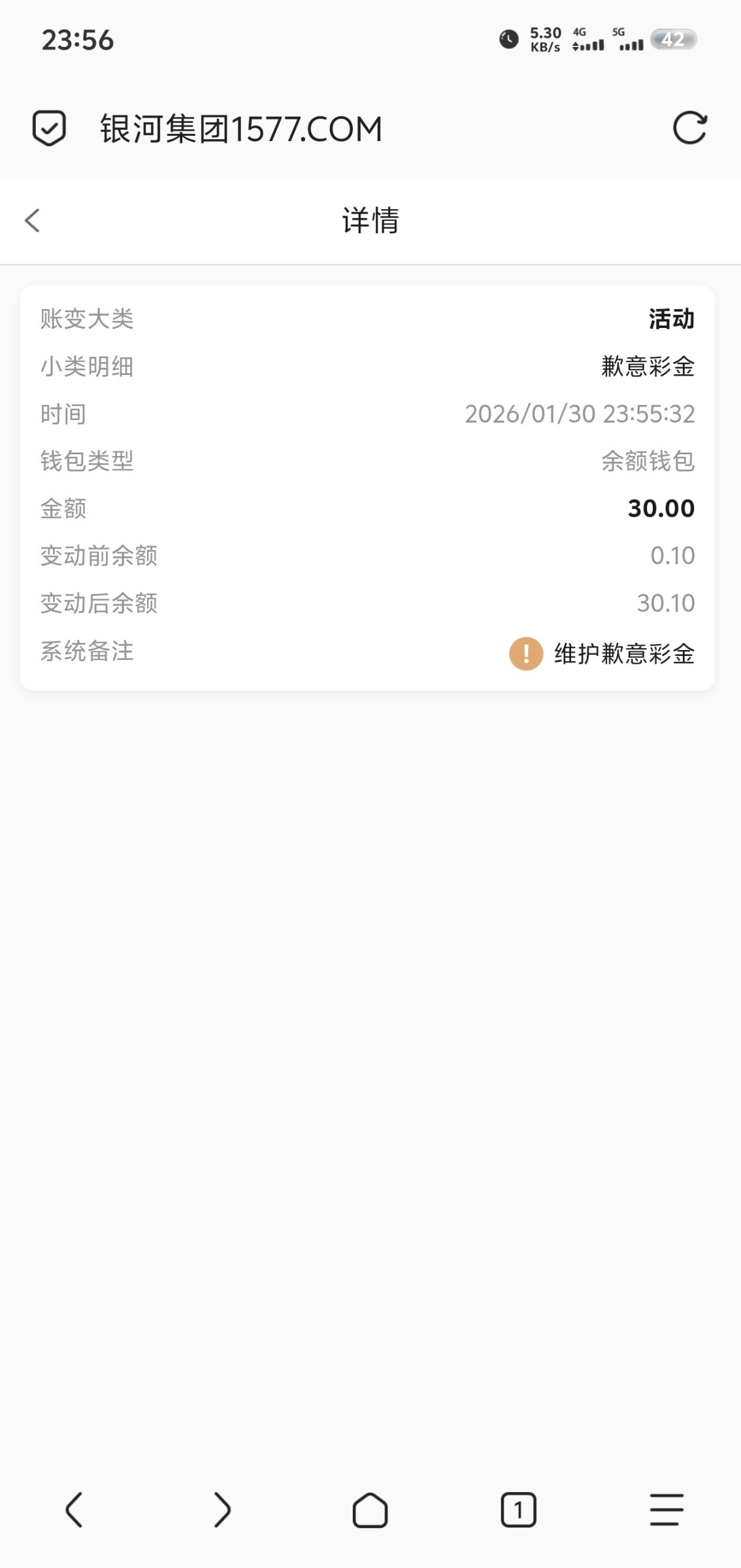The height and width of the screenshot is (1568, 741).
Task: Go back from the 详情 page
Action: tap(33, 220)
